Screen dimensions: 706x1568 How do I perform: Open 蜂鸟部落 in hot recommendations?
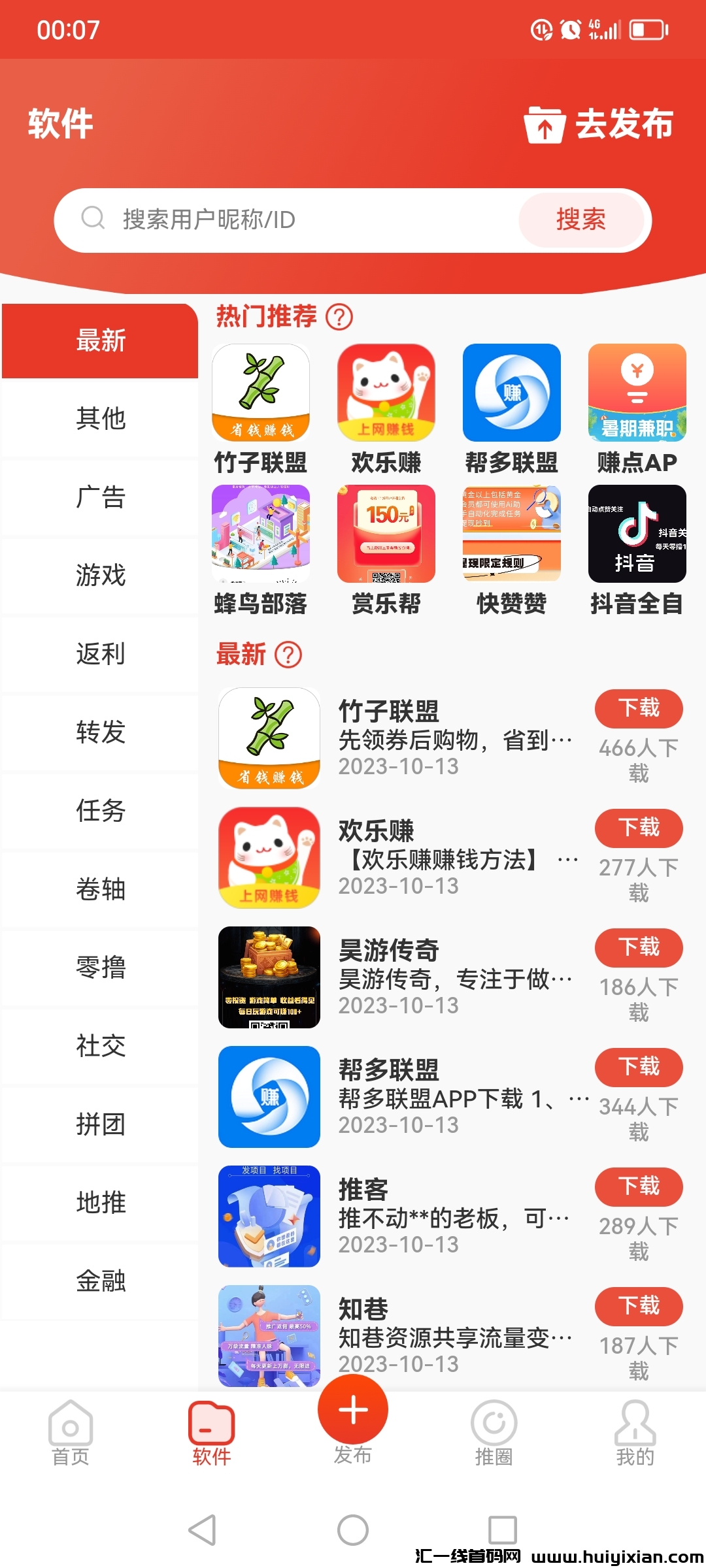tap(261, 549)
